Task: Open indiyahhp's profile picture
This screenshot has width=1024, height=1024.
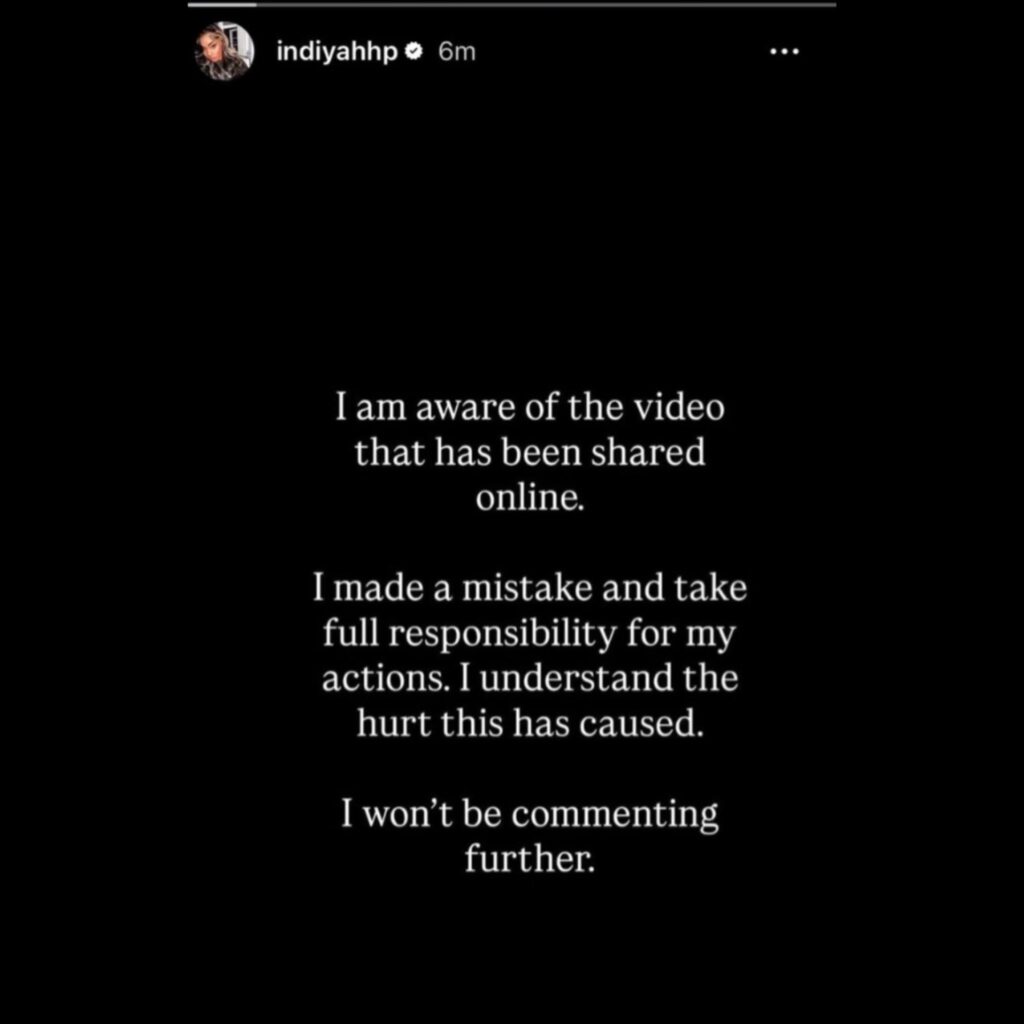Action: click(222, 52)
